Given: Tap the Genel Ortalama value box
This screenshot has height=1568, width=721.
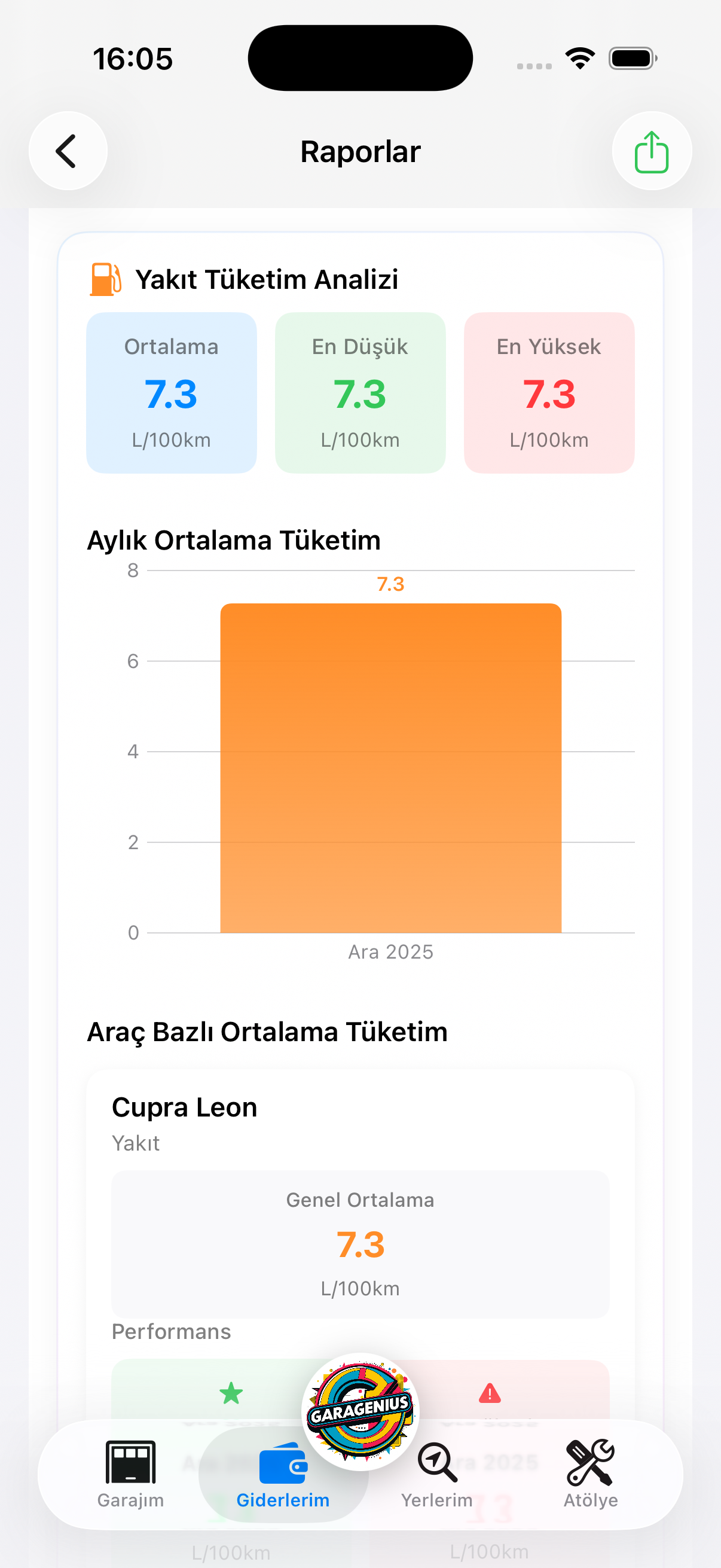Looking at the screenshot, I should 360,1246.
